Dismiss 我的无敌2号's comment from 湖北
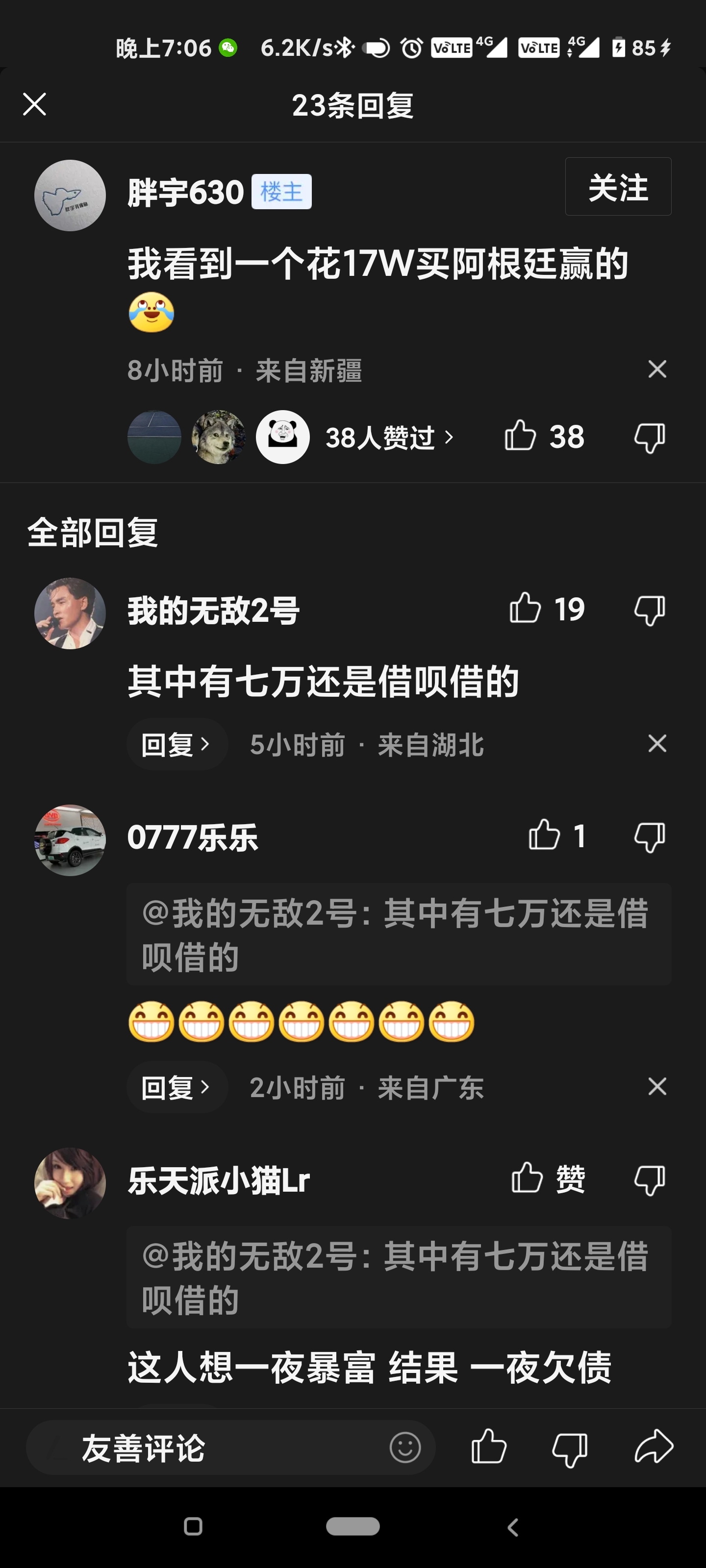Viewport: 706px width, 1568px height. click(x=656, y=743)
